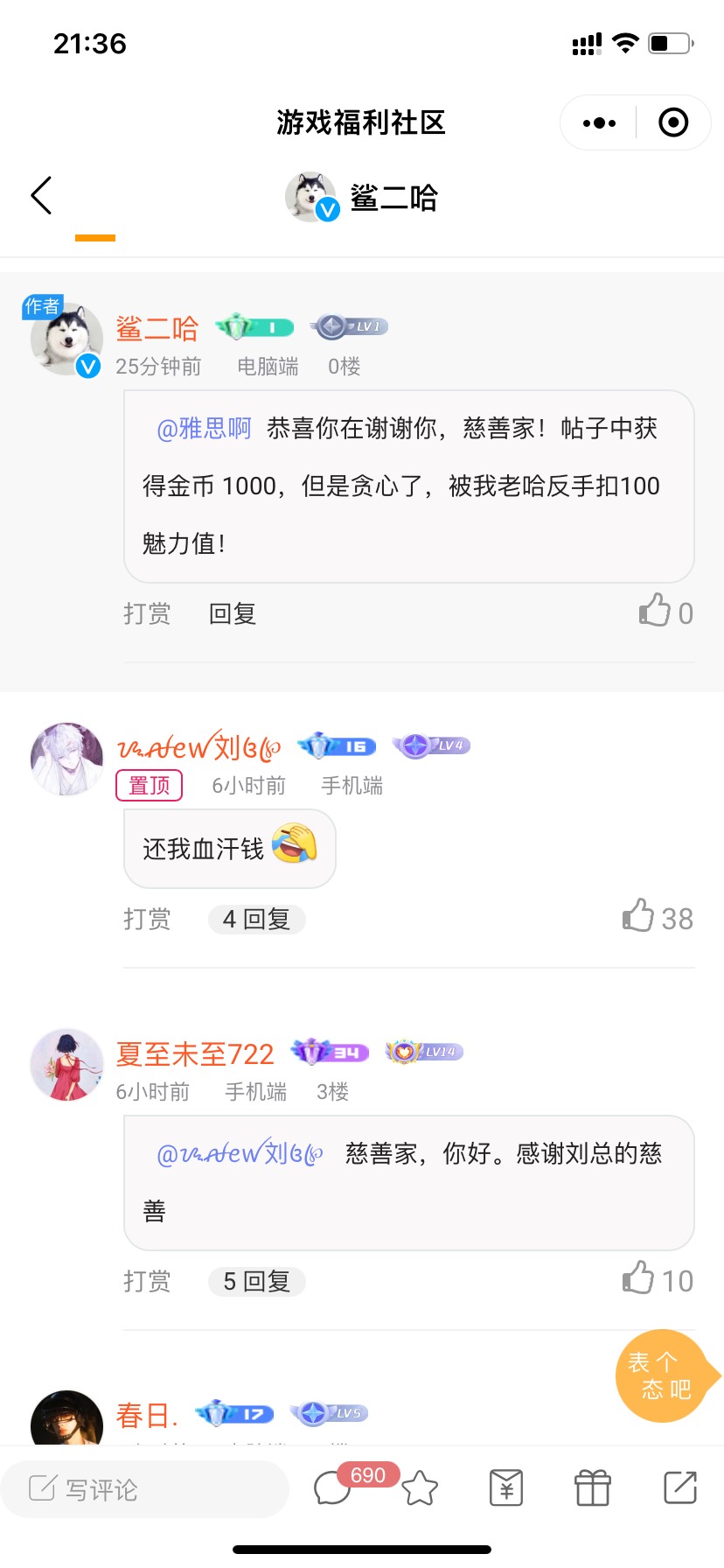This screenshot has height=1568, width=724.
Task: Tap 打赏 under the 还我血汗钱 comment
Action: click(147, 920)
